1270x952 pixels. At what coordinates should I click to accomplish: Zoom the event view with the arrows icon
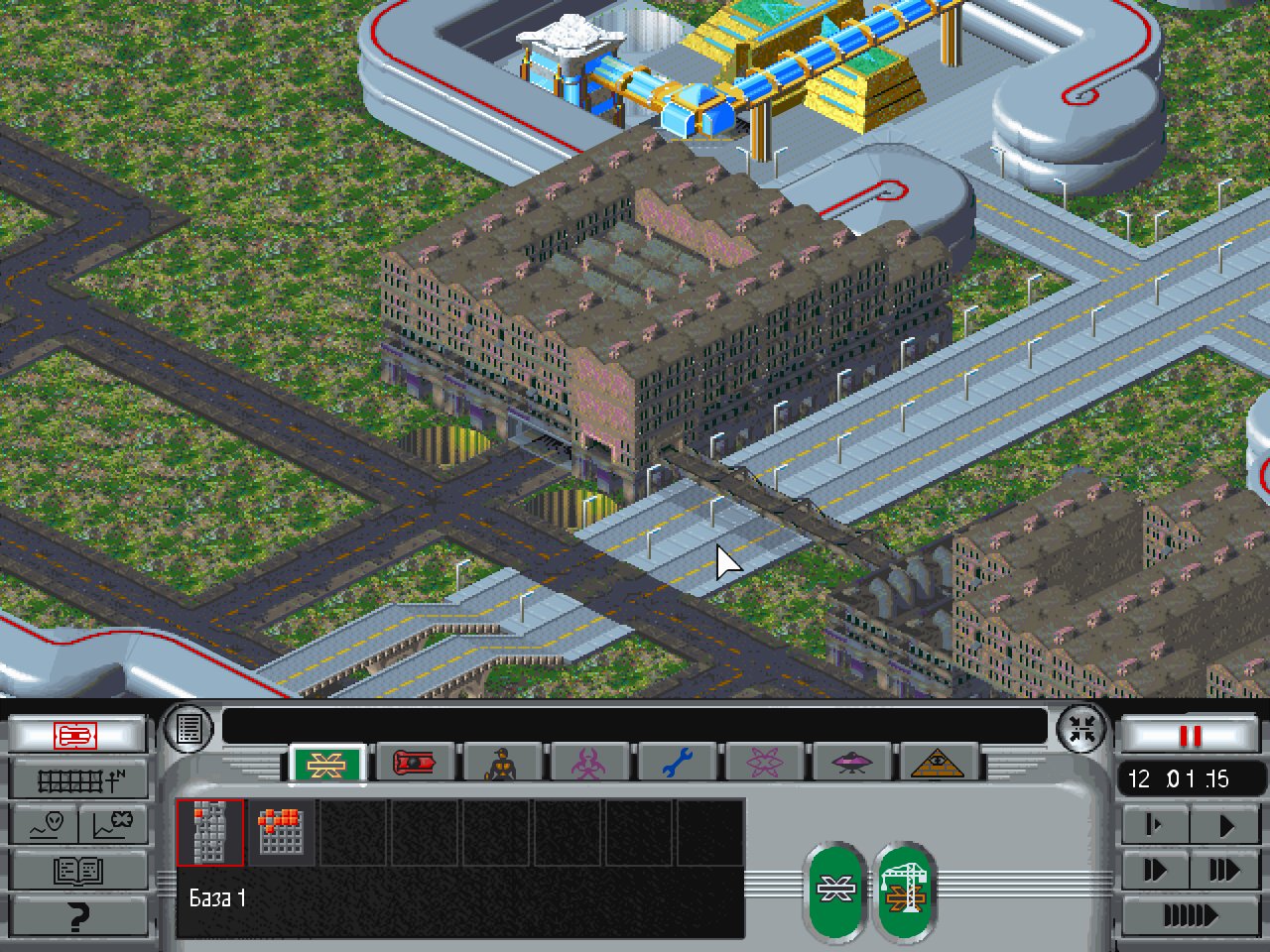(1081, 729)
